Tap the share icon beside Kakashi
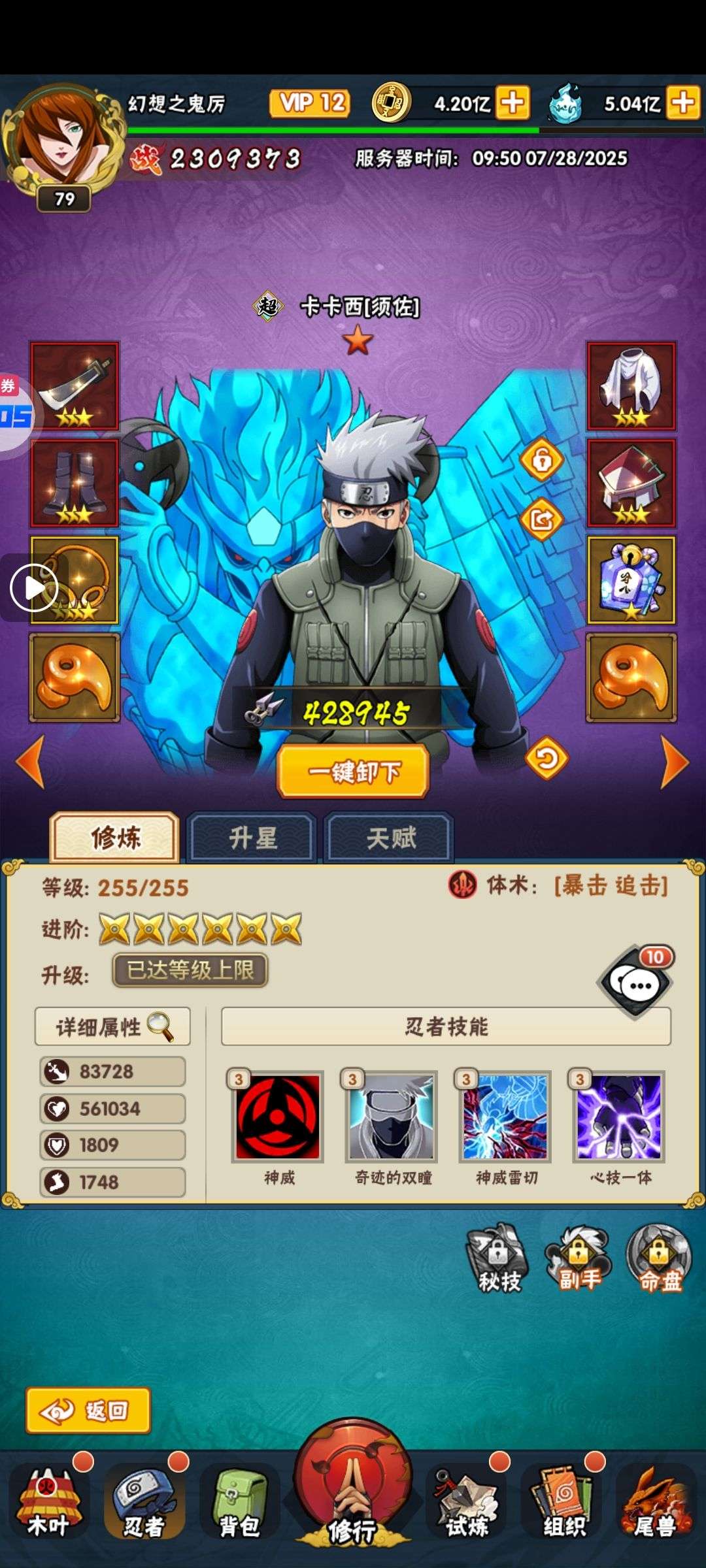 541,519
